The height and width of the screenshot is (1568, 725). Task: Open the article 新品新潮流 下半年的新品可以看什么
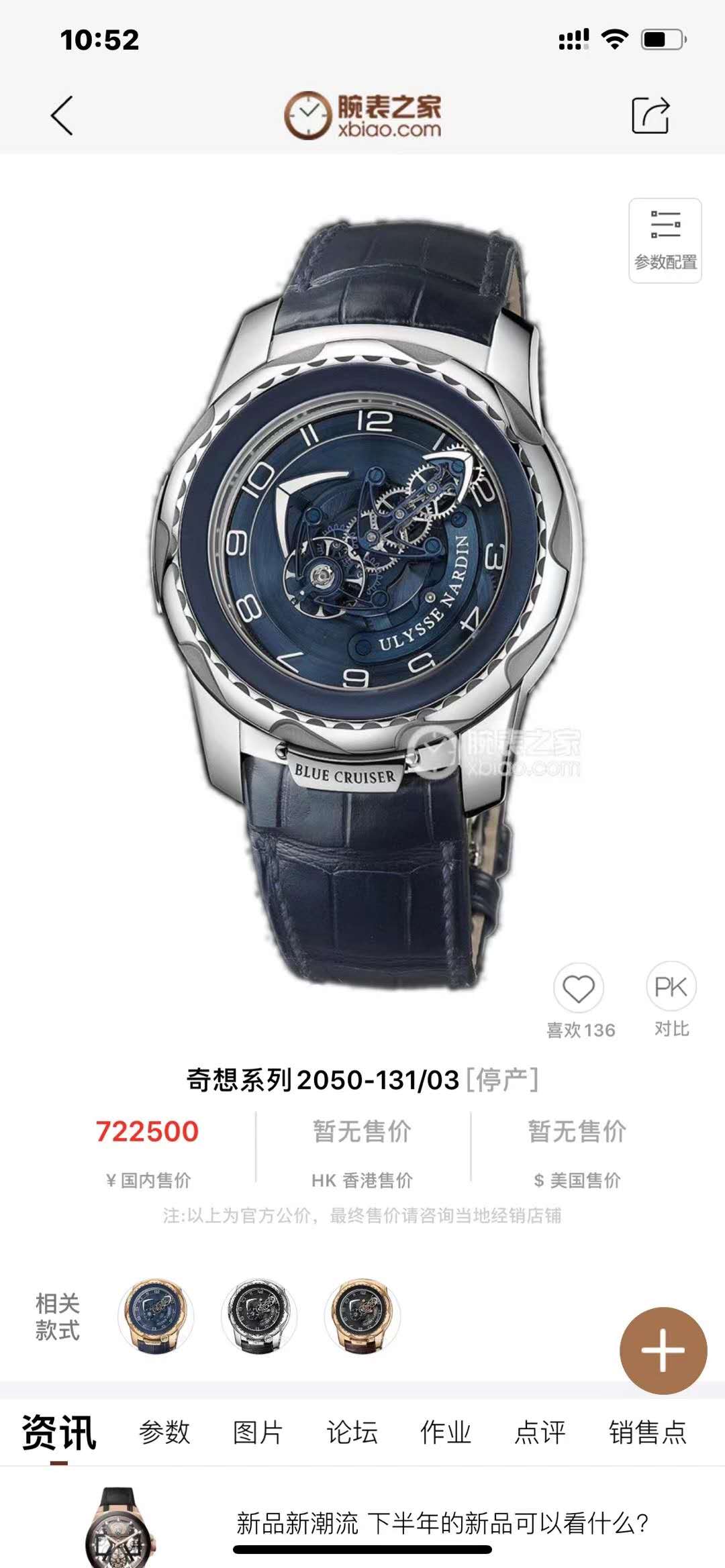pos(442,1523)
